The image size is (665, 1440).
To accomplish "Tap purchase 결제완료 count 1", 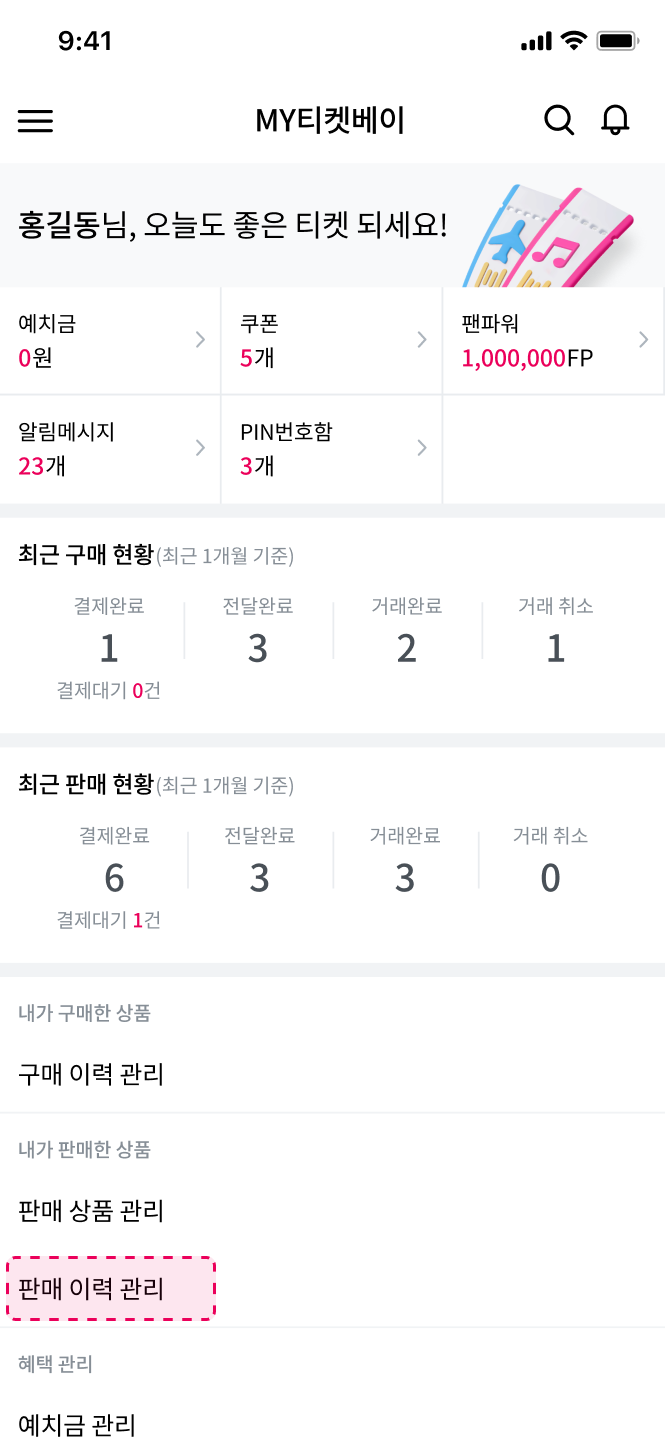I will coord(109,649).
